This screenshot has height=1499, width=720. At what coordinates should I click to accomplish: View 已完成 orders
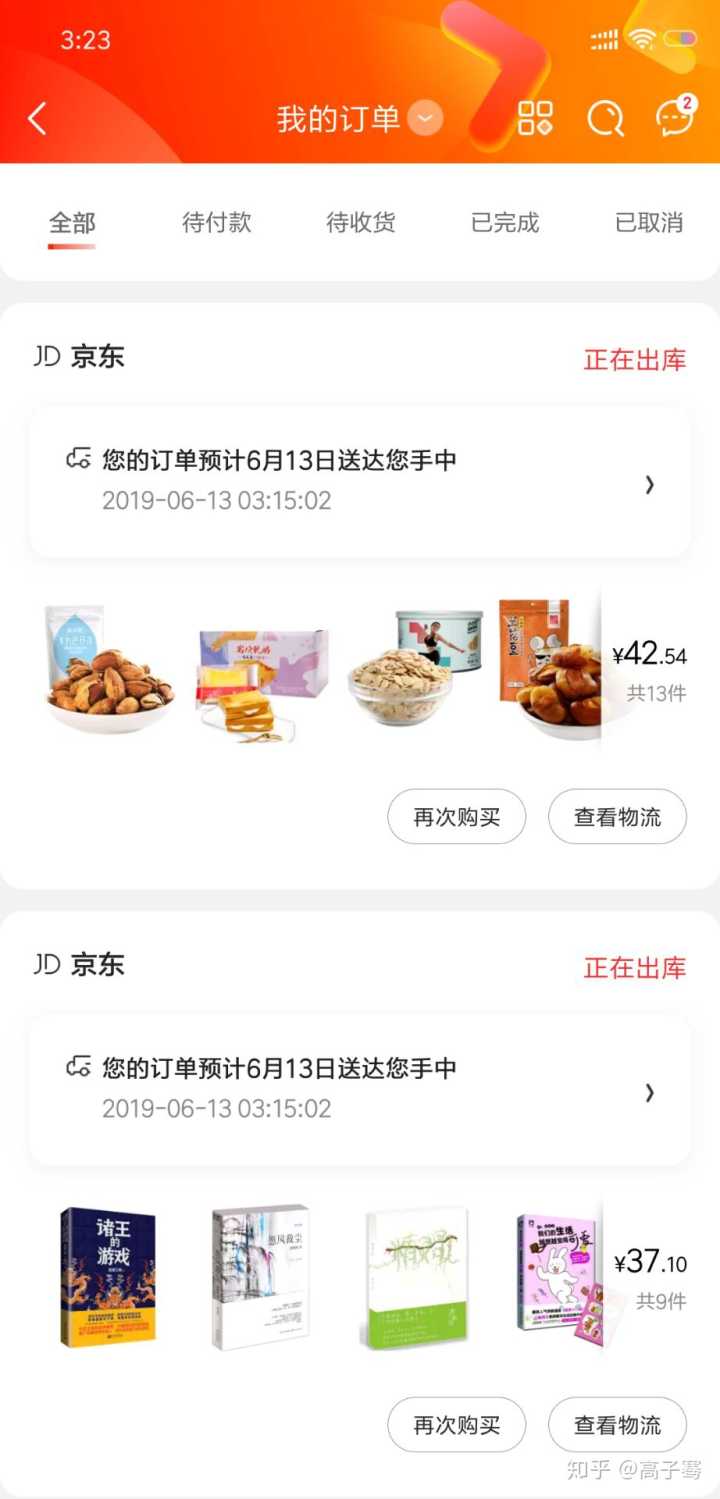[504, 222]
